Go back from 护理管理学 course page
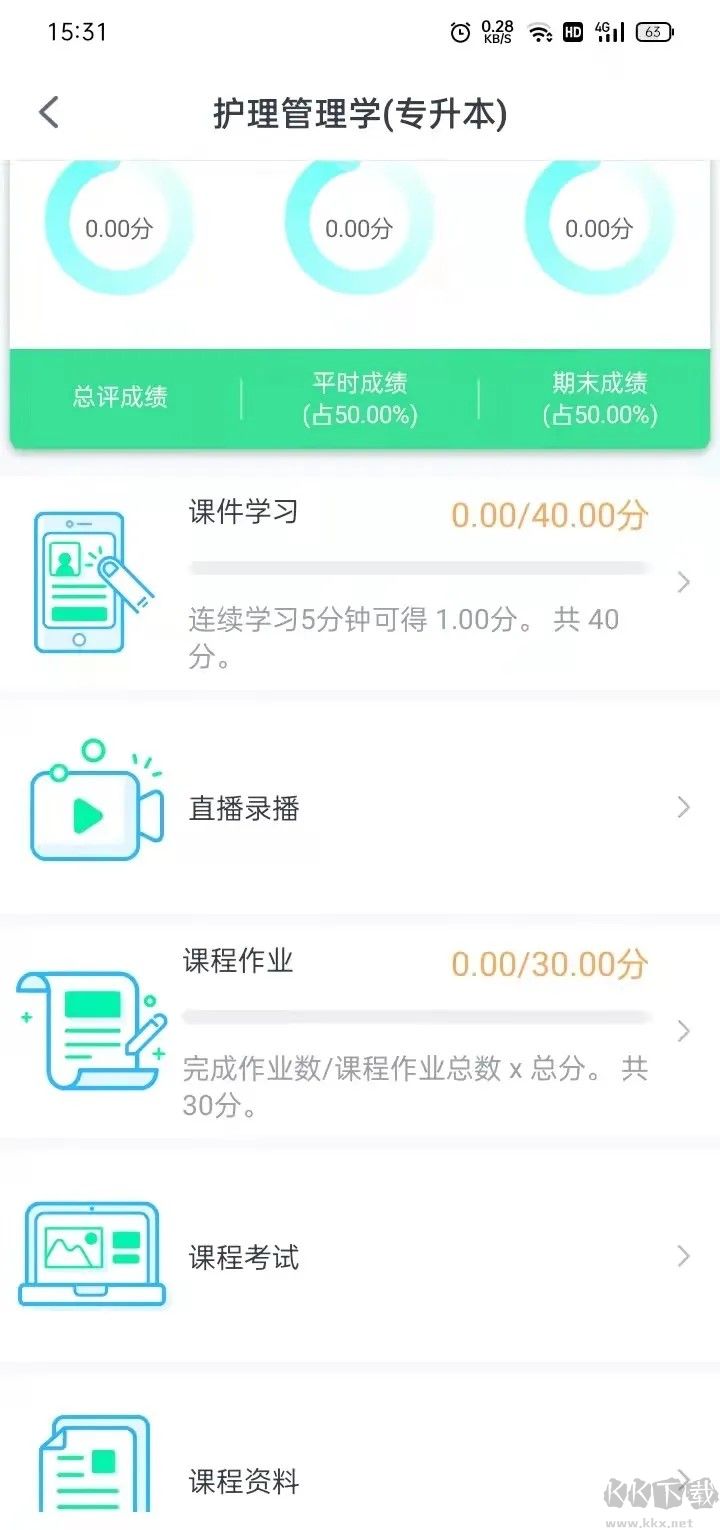The width and height of the screenshot is (720, 1530). [49, 113]
